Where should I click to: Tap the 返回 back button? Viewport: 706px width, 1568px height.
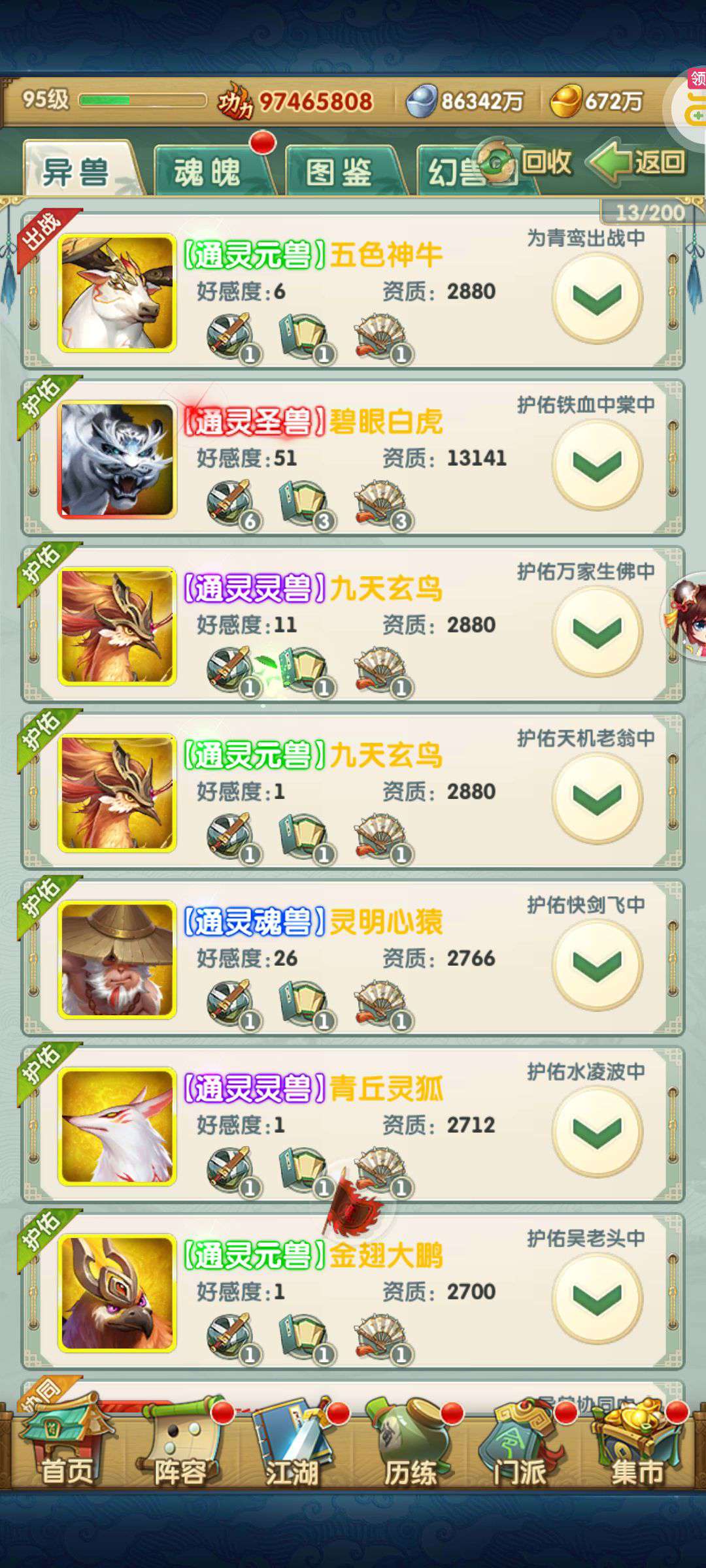click(x=641, y=162)
